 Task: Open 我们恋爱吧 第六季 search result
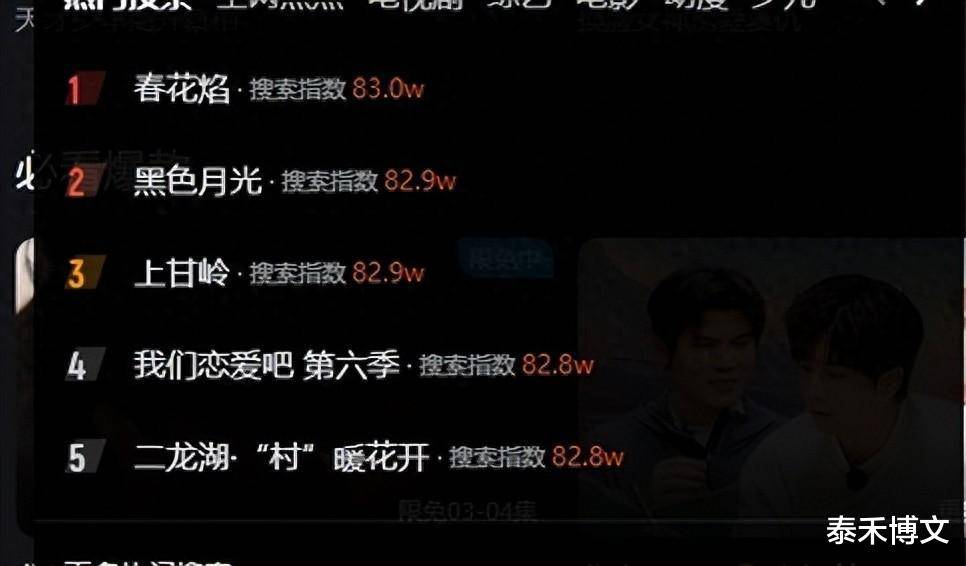266,365
